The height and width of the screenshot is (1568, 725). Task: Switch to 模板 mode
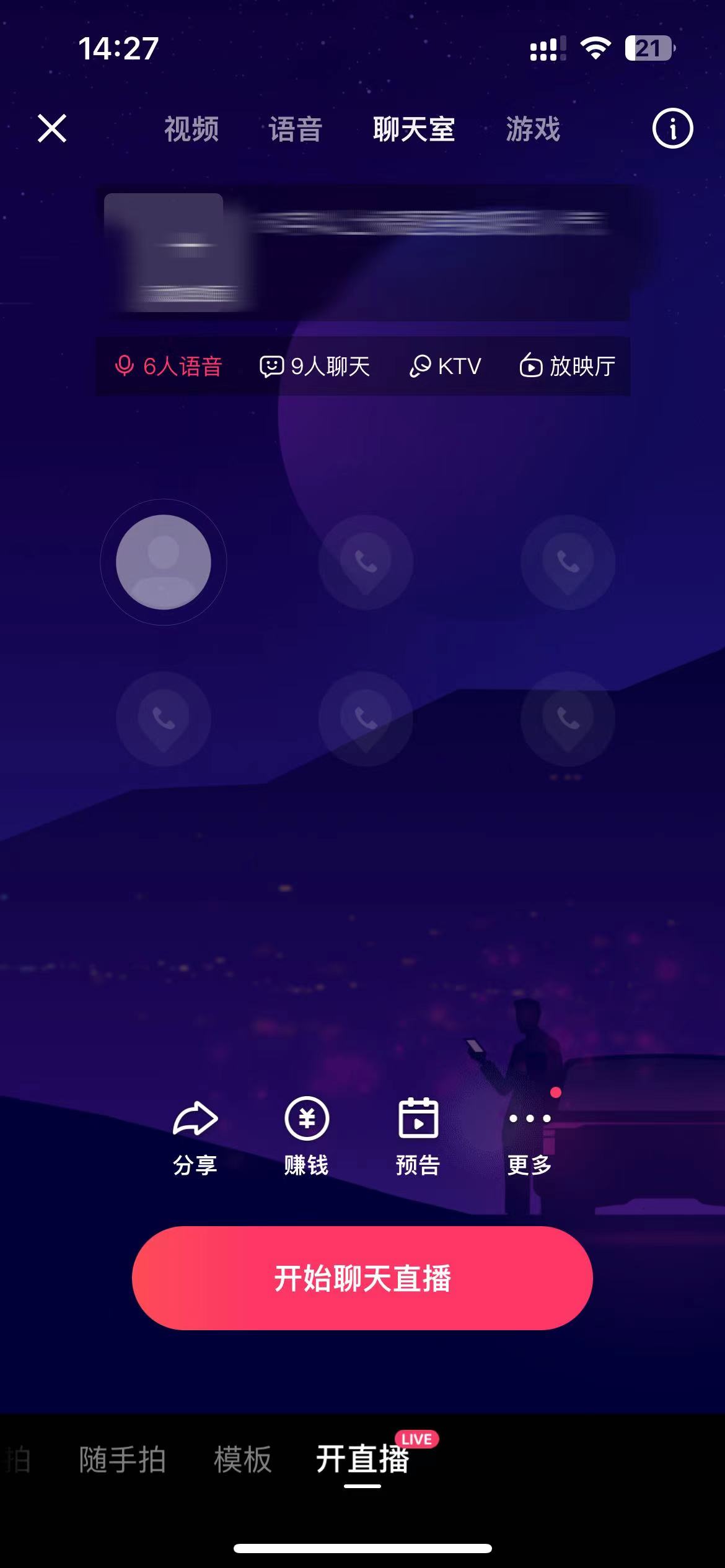point(242,1460)
